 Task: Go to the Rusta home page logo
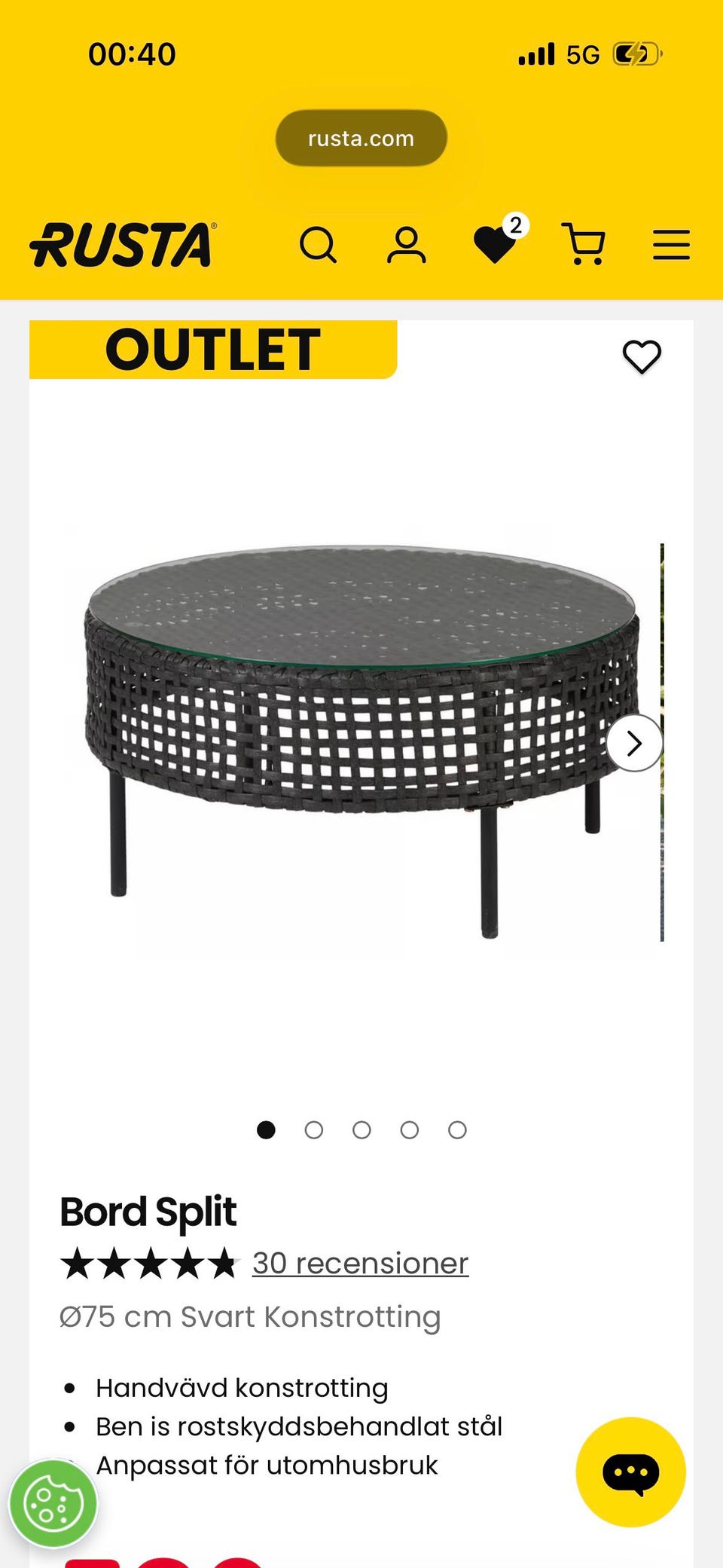[x=124, y=245]
